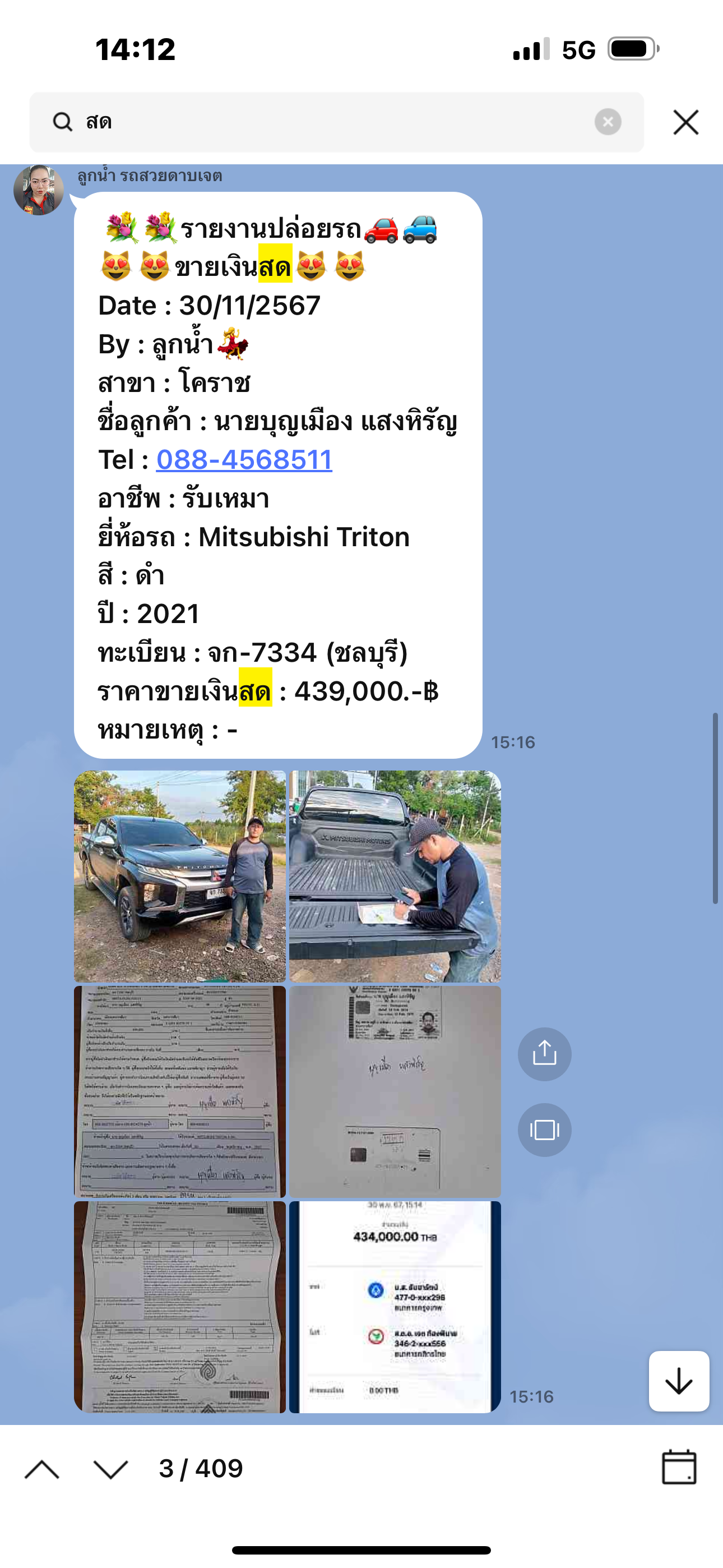Tap the search field containing สด

pyautogui.click(x=336, y=122)
